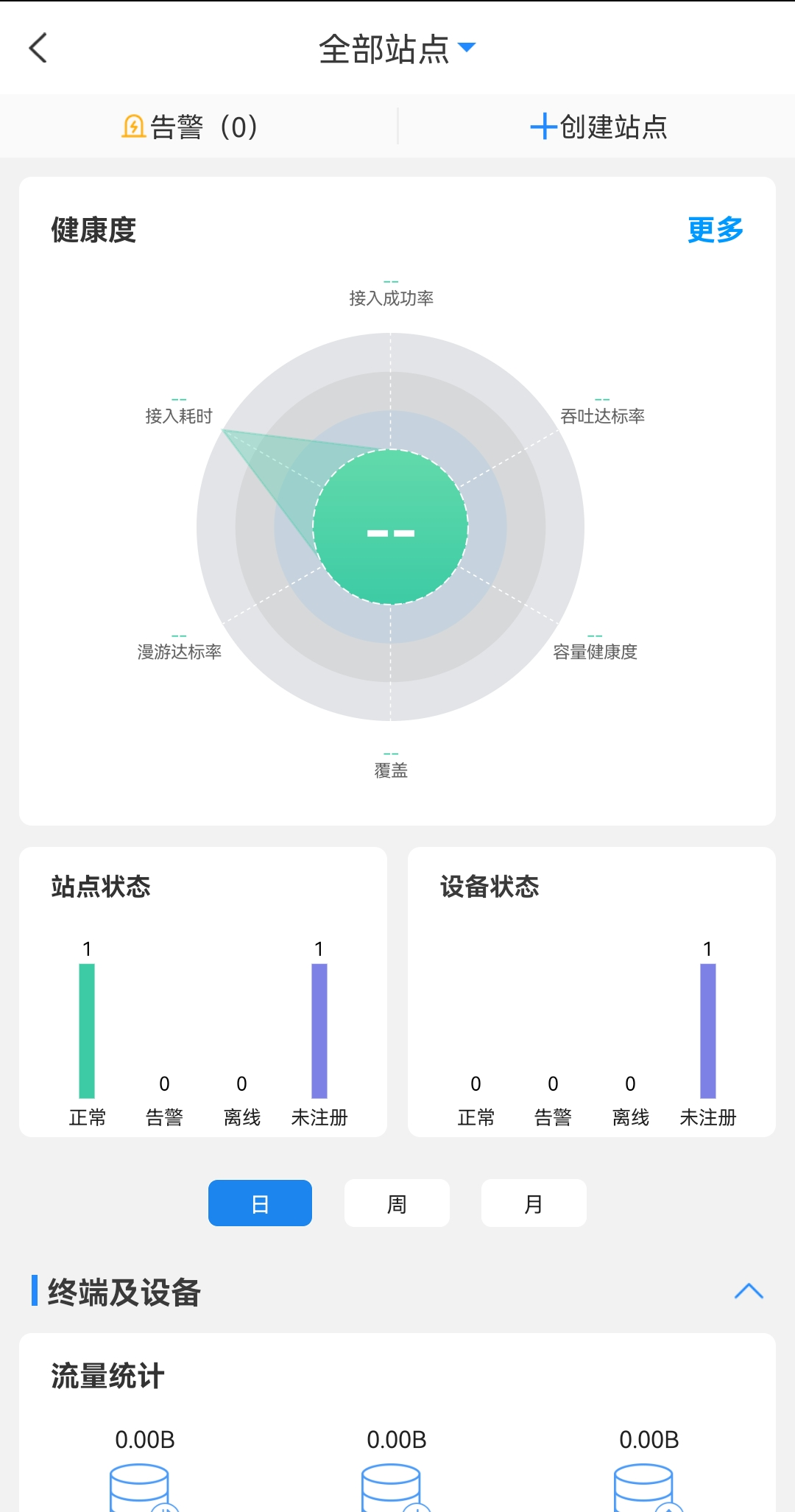Switch to the 月 time range
Viewport: 795px width, 1512px height.
coord(534,1203)
